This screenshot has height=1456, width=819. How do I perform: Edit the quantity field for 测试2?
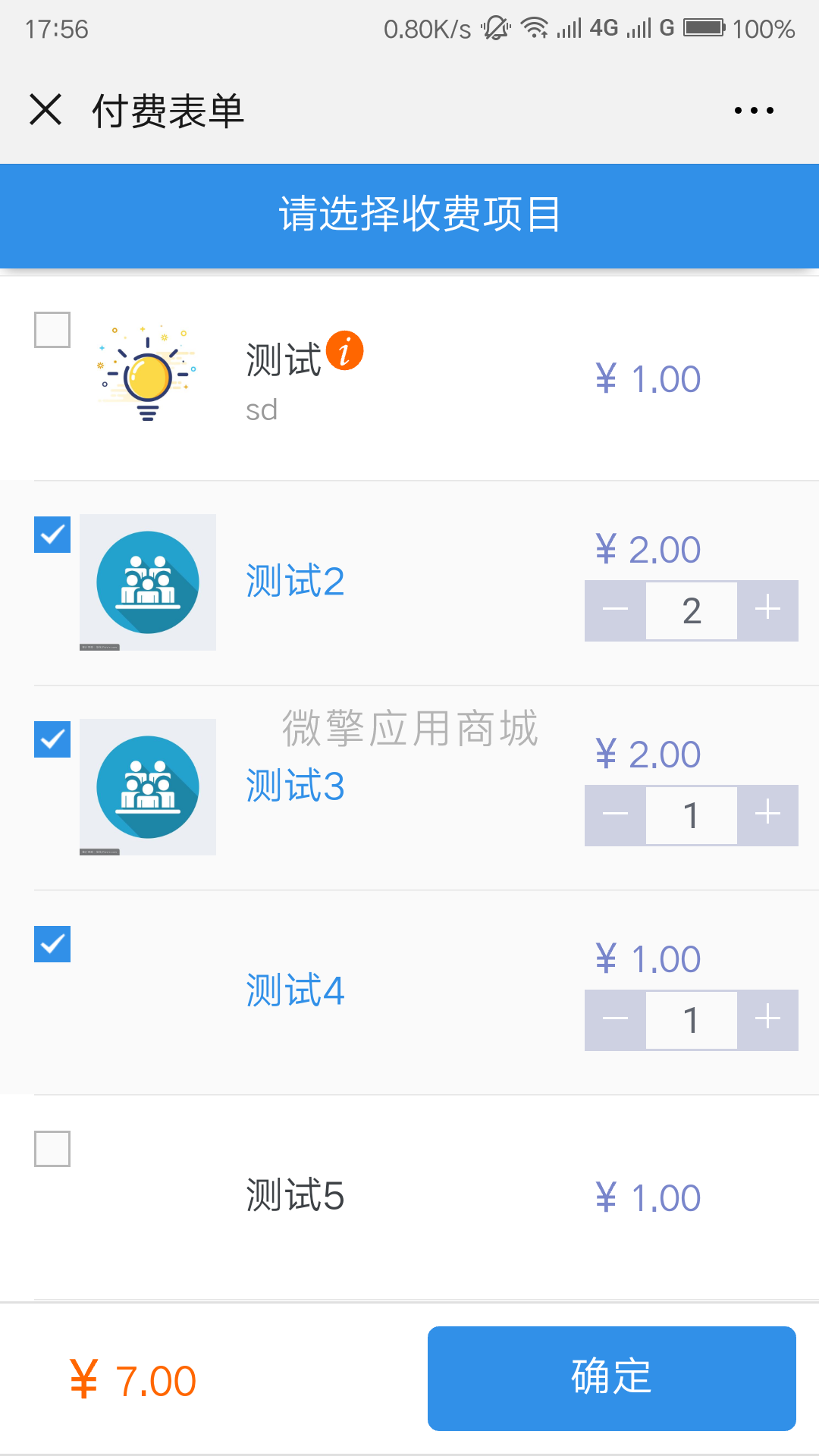click(692, 611)
